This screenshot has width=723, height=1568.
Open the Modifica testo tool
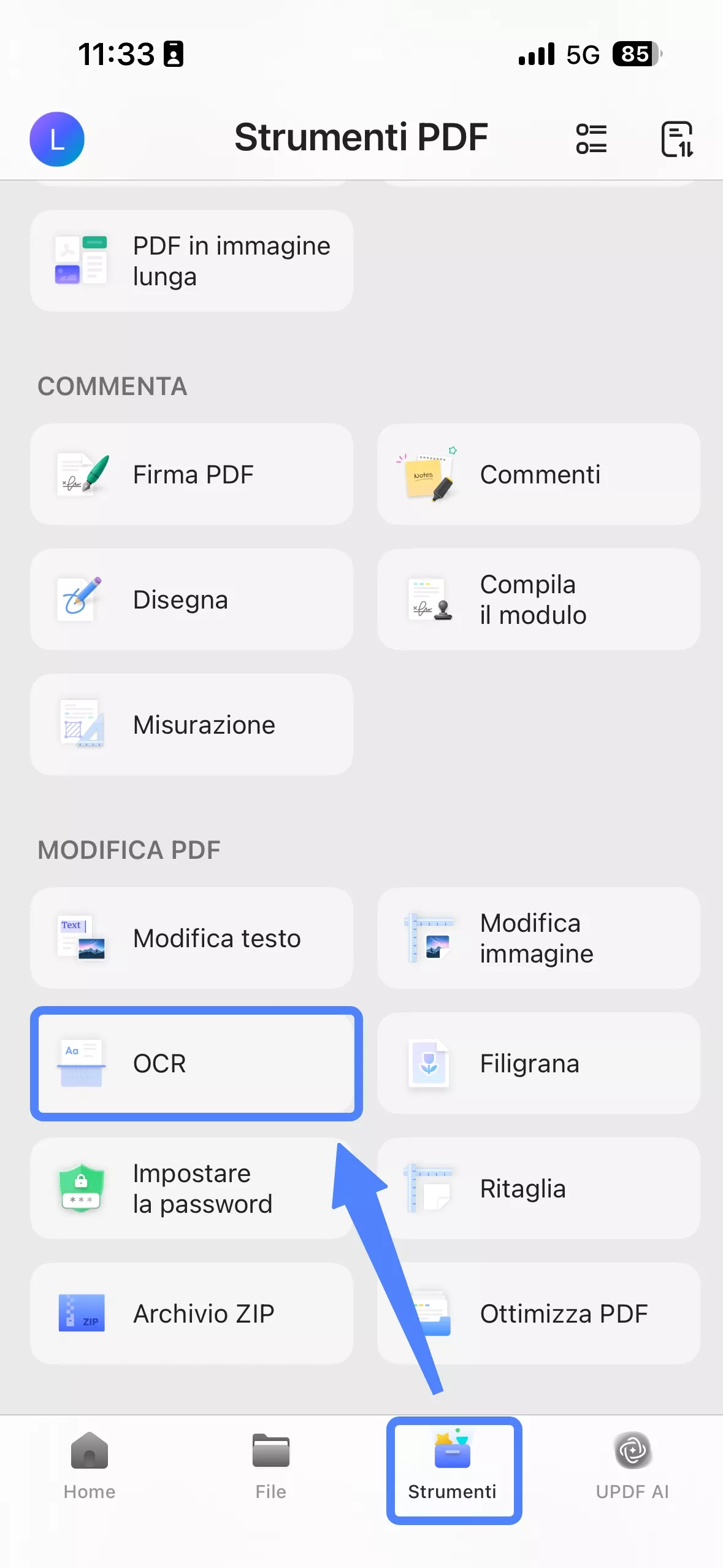pos(191,939)
